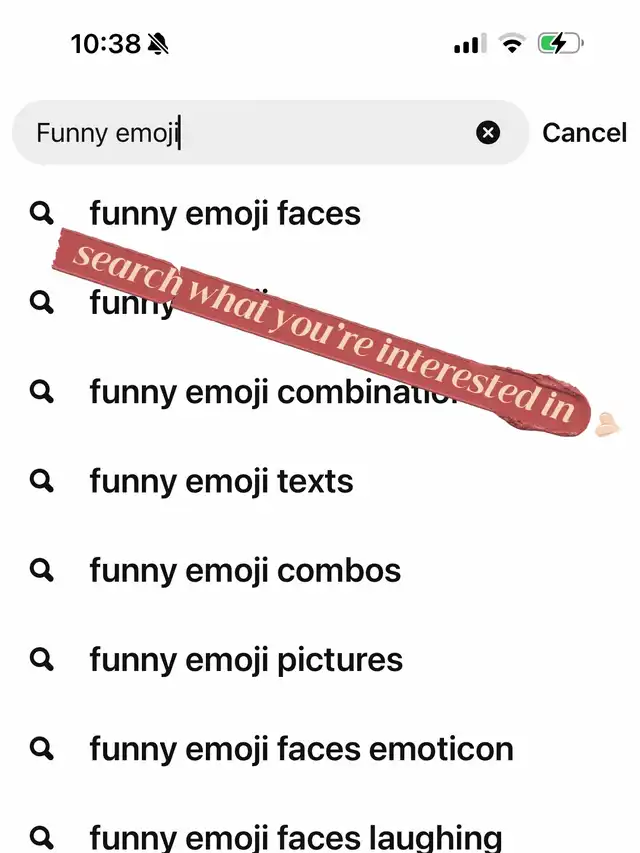Pick the 'funny emoji combos' suggestion
This screenshot has width=640, height=853.
point(245,570)
